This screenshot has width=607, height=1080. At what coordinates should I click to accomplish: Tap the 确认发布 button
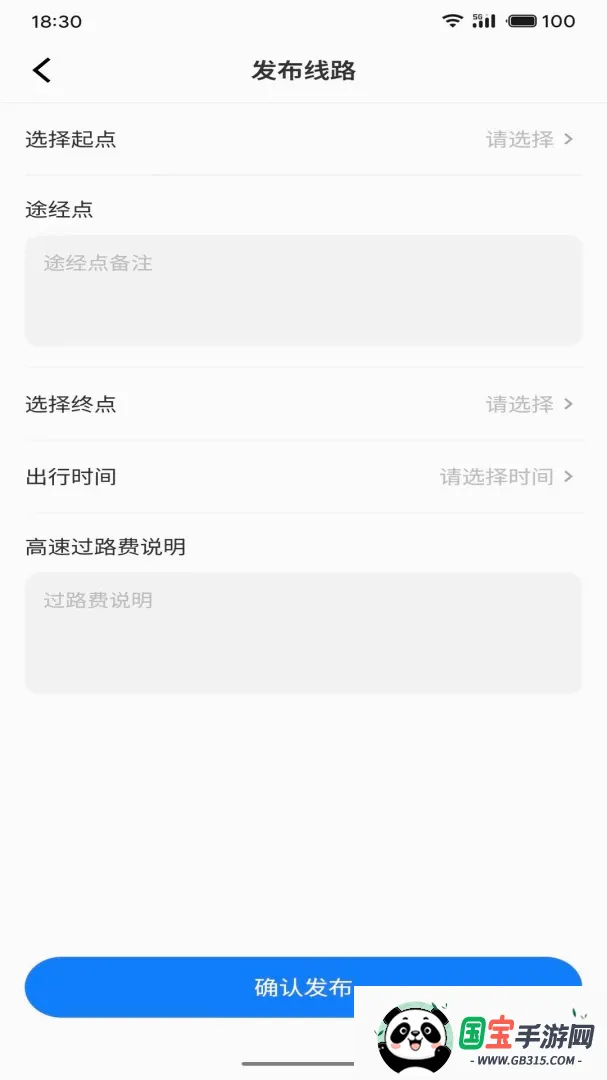303,987
